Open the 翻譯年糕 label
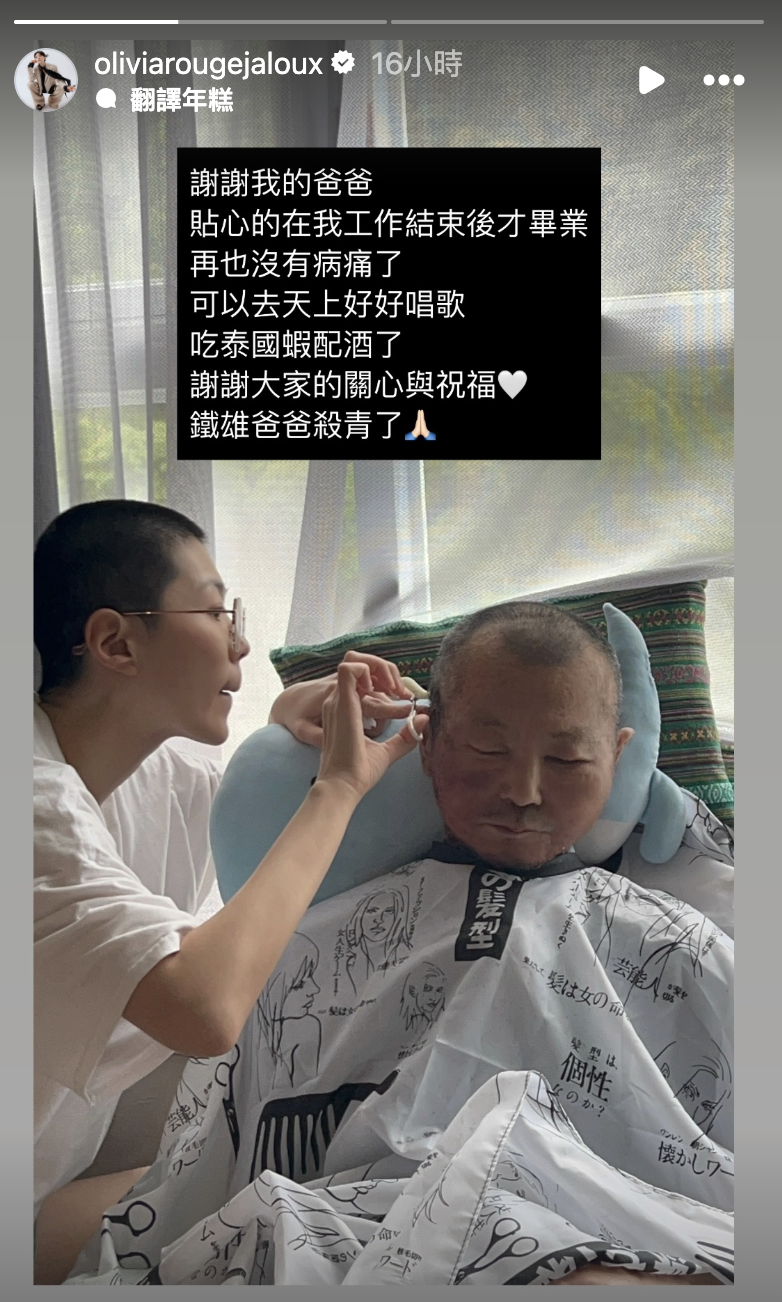 (180, 100)
